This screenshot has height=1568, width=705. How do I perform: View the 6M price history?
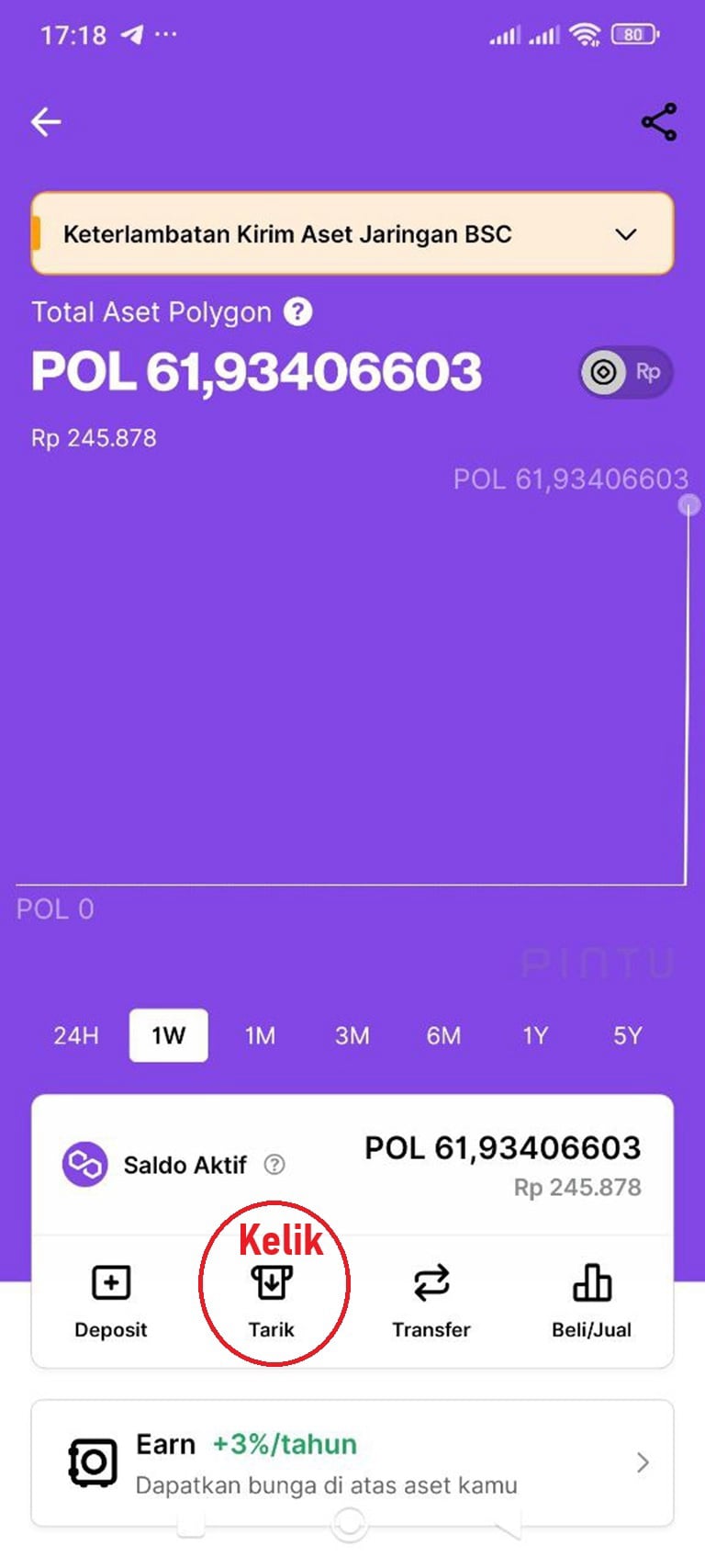[443, 1035]
